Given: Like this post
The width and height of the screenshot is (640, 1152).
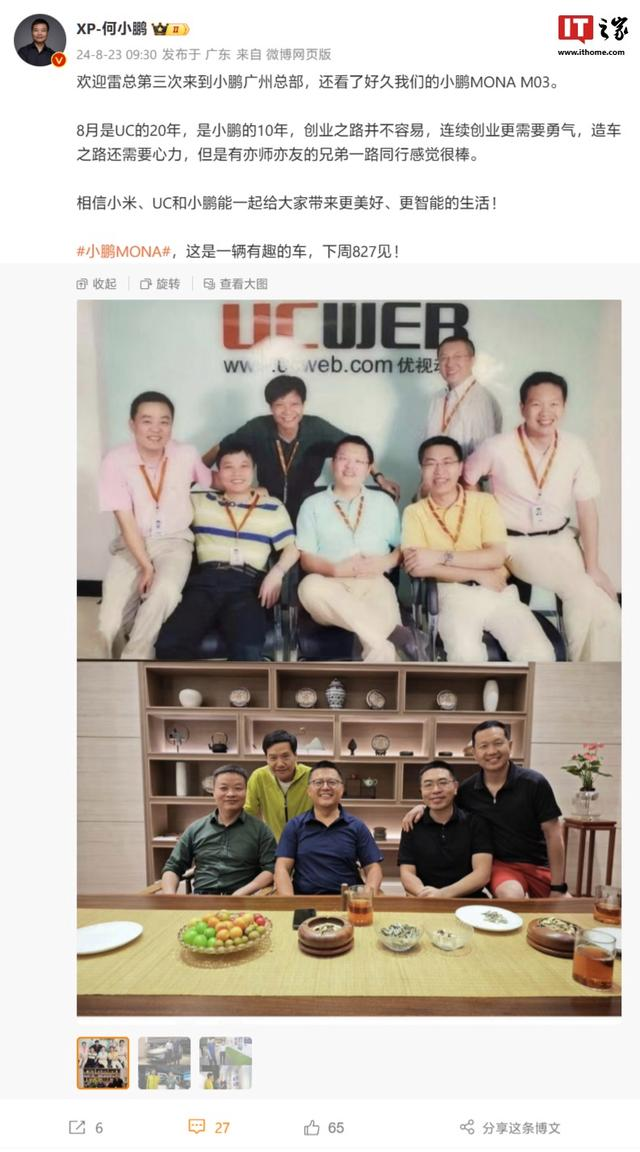Looking at the screenshot, I should [x=324, y=1127].
